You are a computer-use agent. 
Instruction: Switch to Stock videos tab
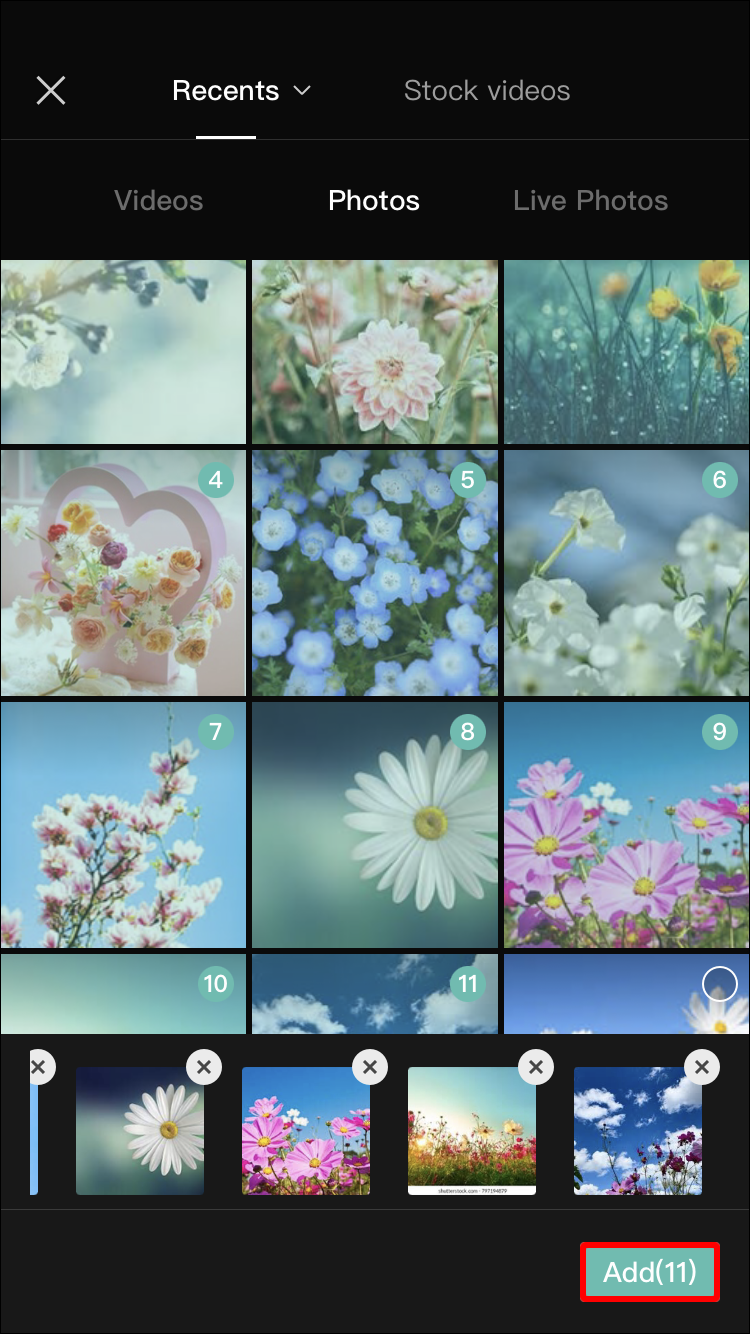tap(487, 91)
